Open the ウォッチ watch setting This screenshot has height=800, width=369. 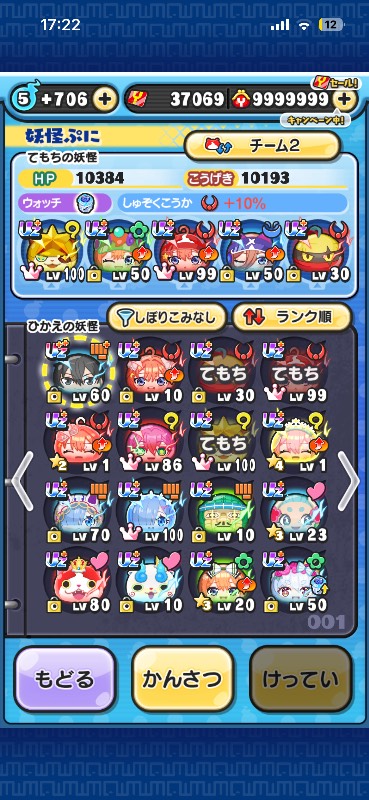65,203
